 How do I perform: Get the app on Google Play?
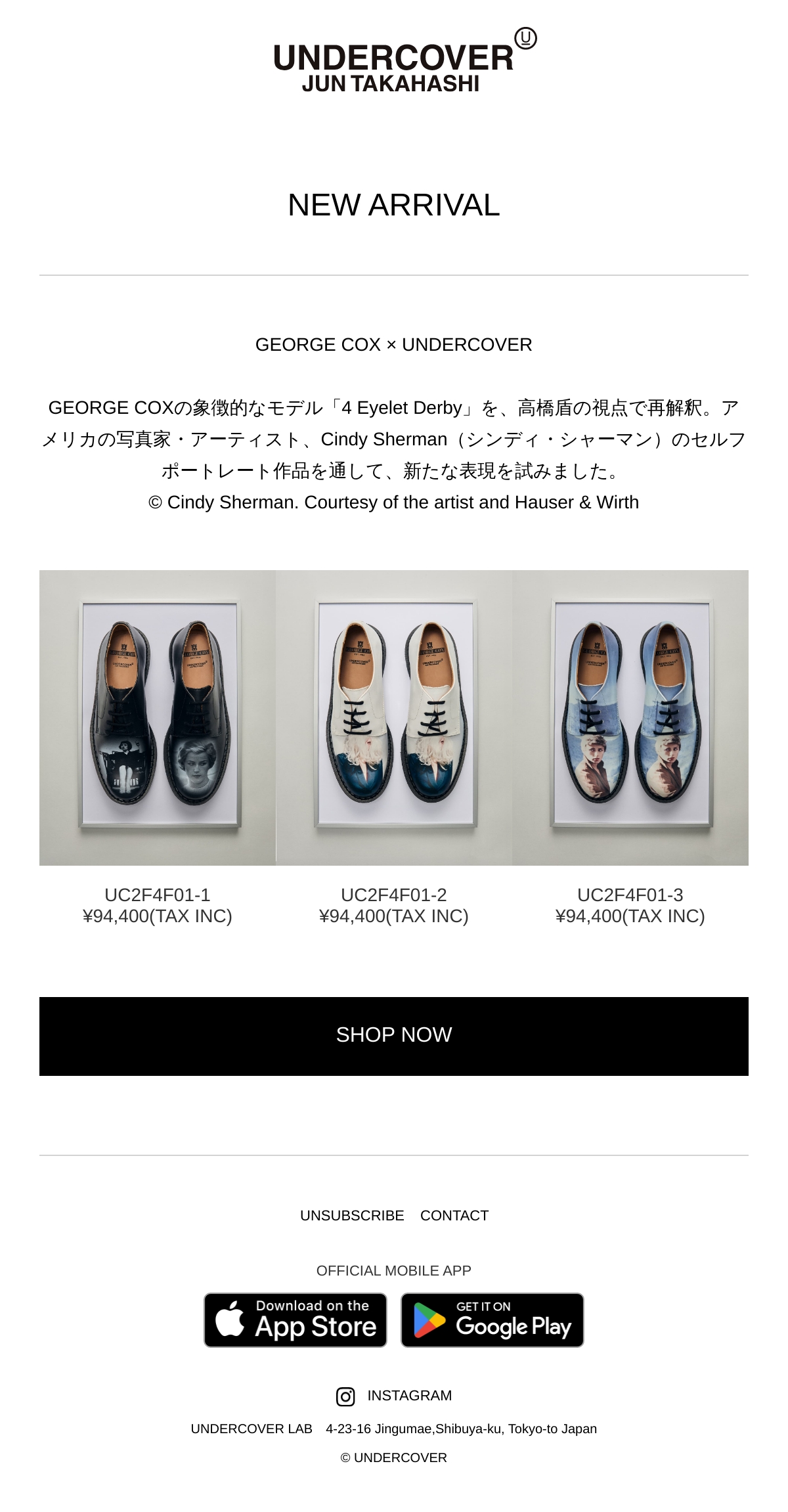[x=492, y=1320]
